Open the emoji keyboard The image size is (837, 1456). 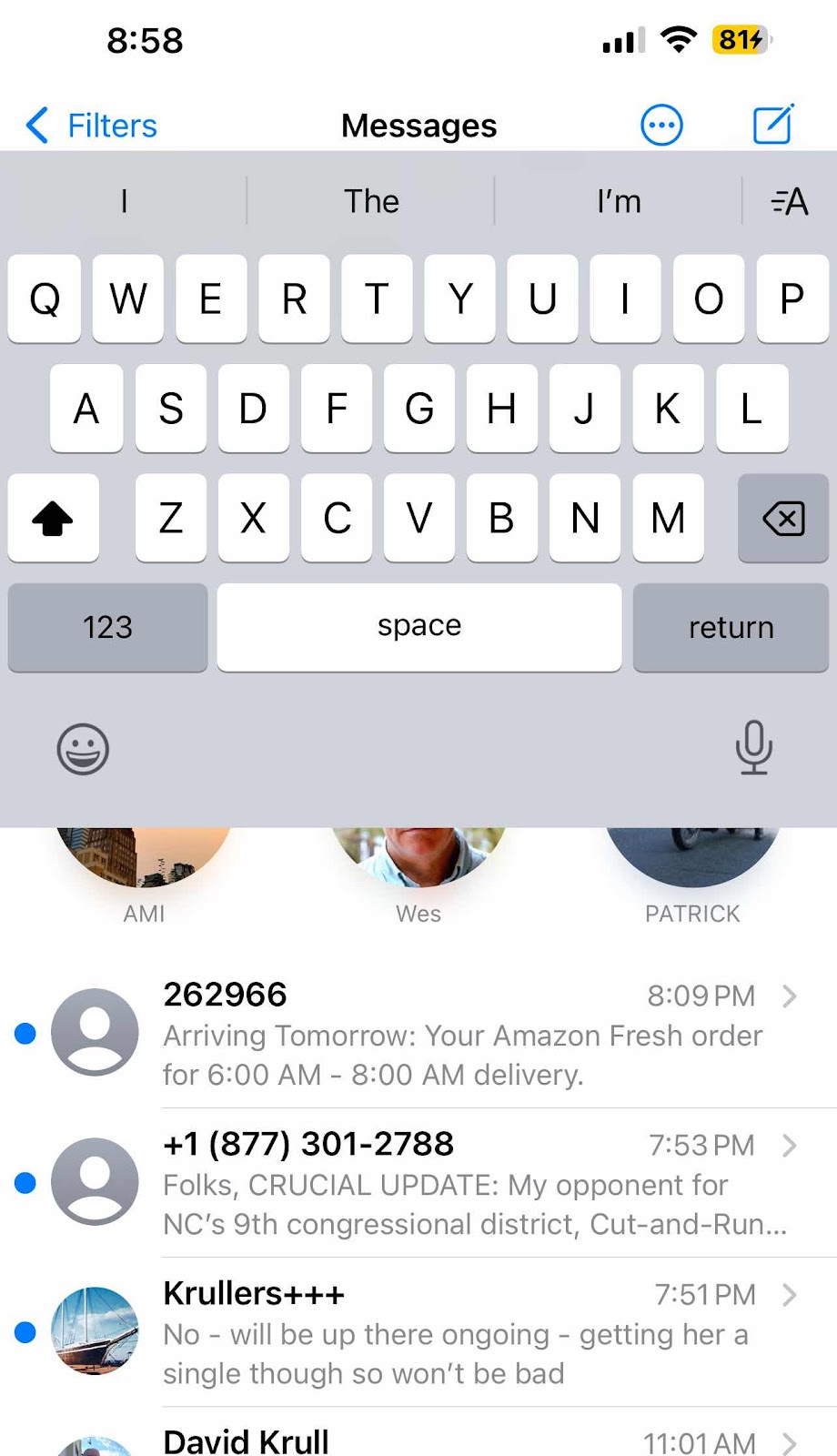point(83,749)
